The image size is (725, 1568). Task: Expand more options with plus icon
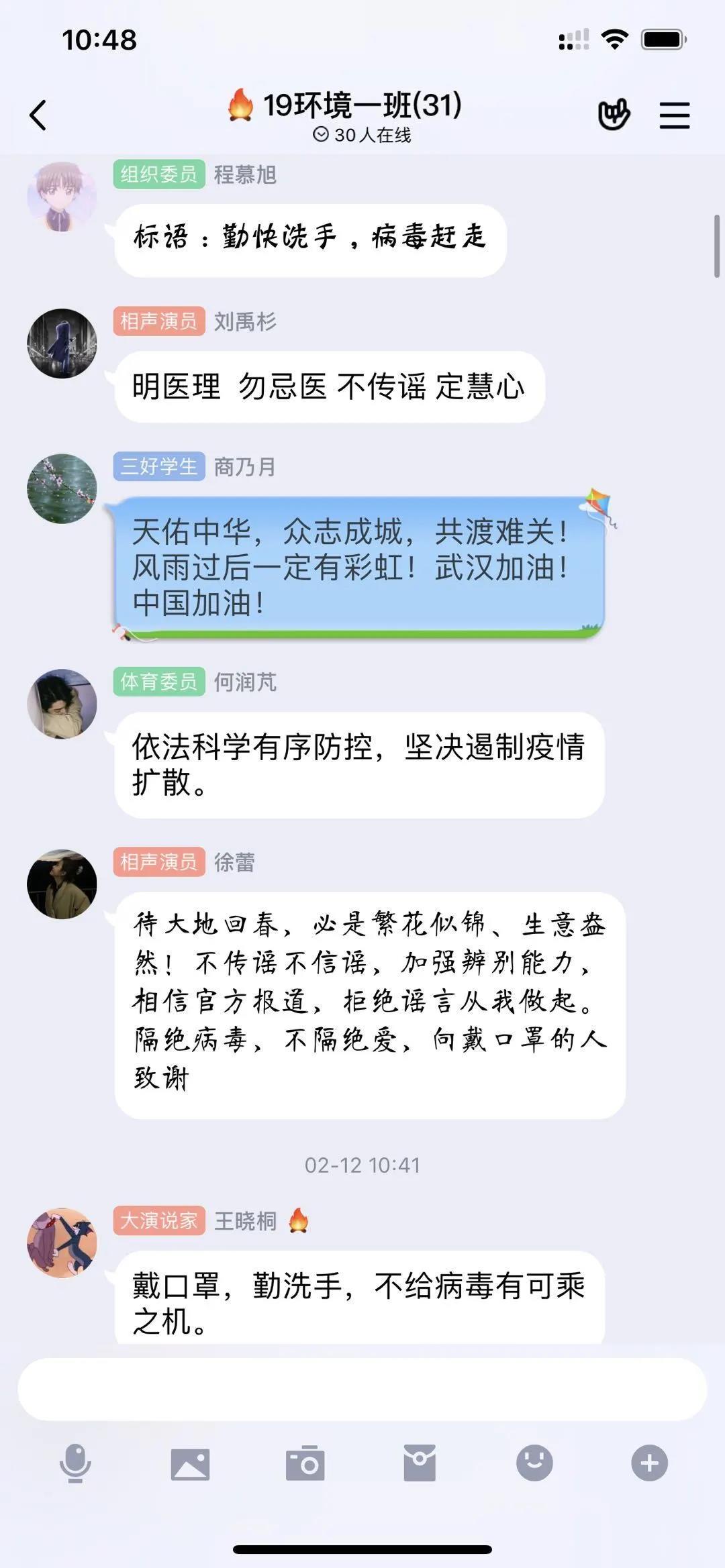point(649,1463)
